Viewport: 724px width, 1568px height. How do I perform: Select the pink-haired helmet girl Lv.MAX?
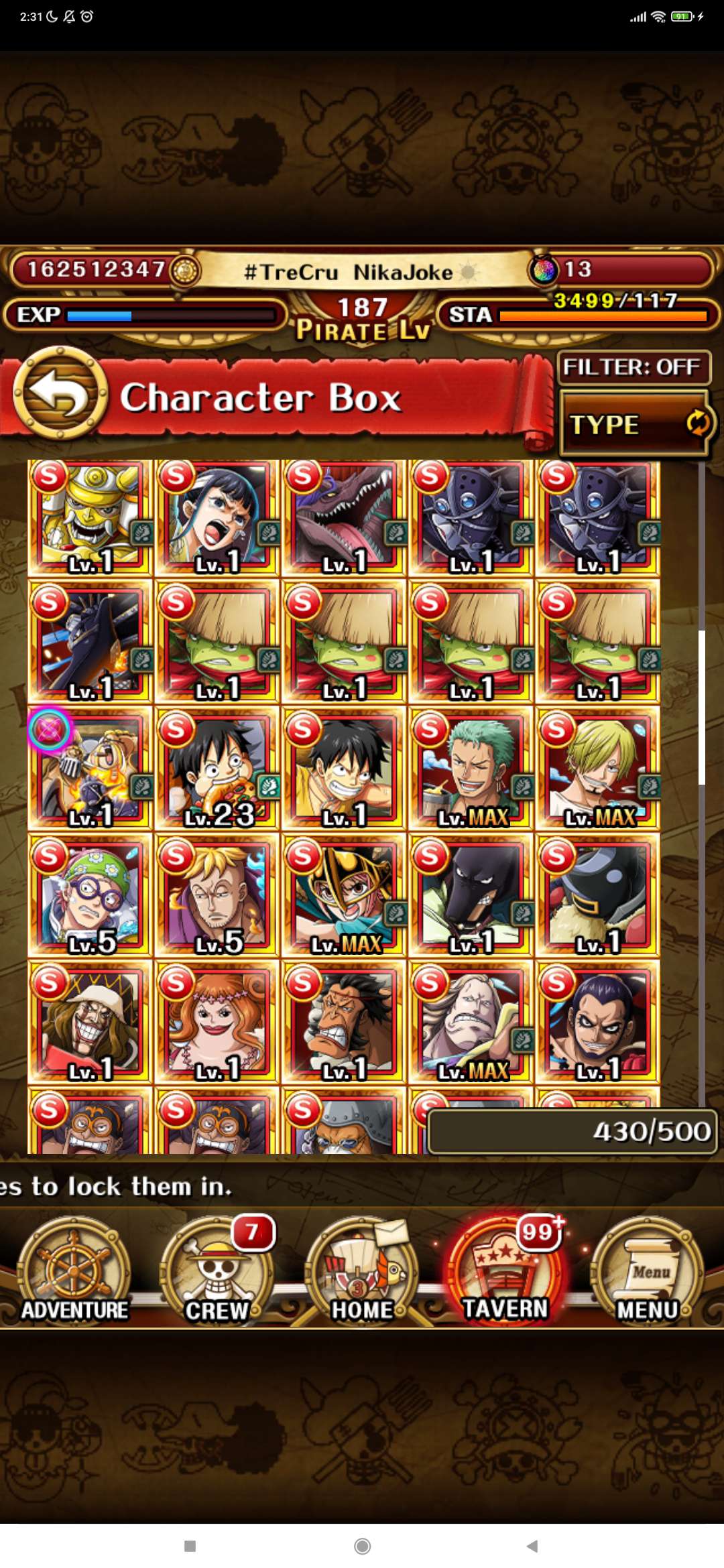(344, 896)
